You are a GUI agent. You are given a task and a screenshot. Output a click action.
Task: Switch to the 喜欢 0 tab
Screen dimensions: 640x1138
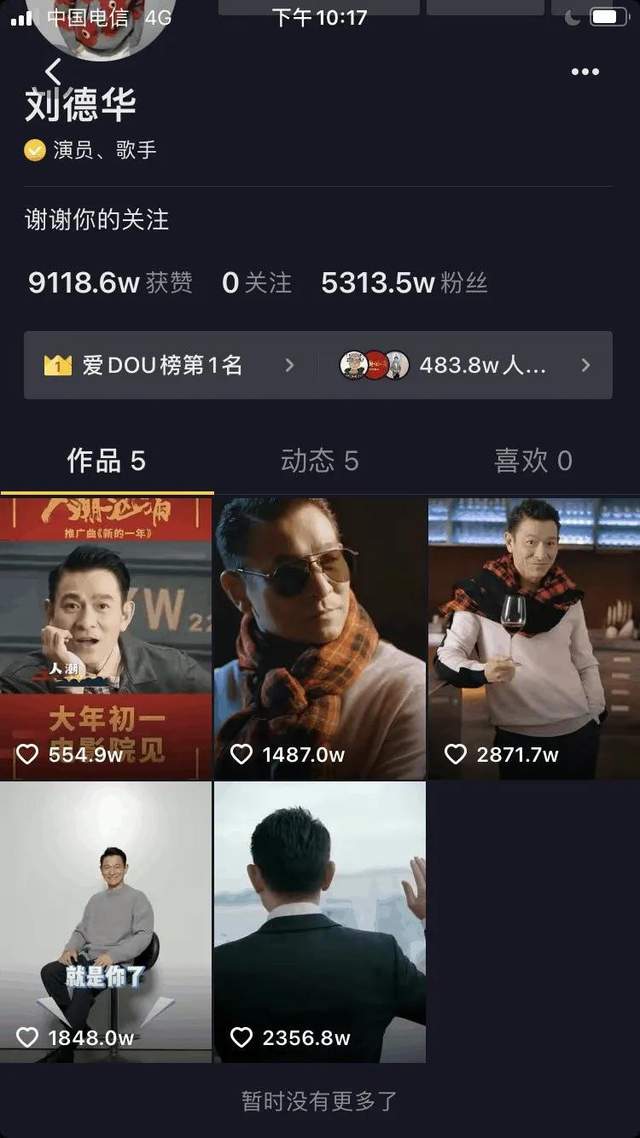533,461
